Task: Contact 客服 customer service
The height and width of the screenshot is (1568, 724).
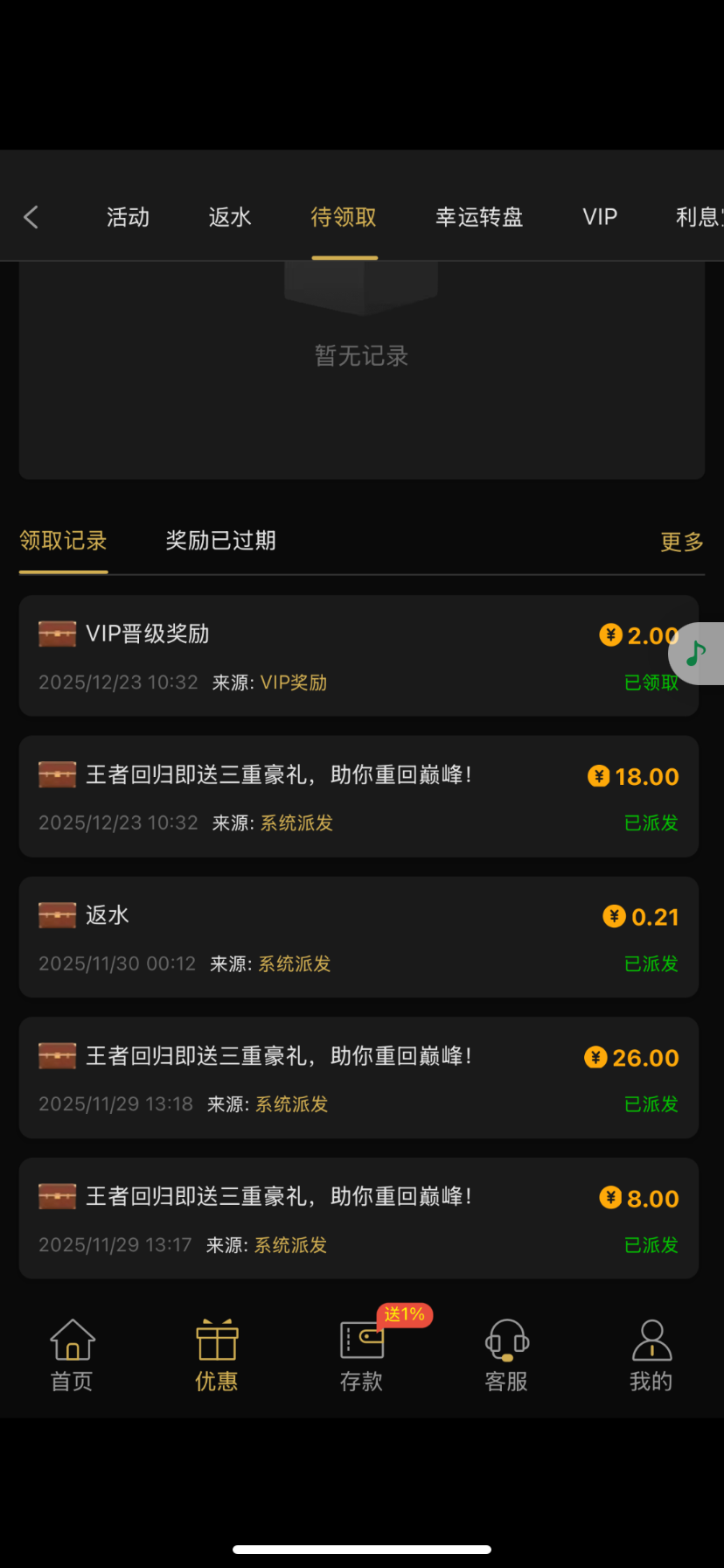Action: [507, 1355]
